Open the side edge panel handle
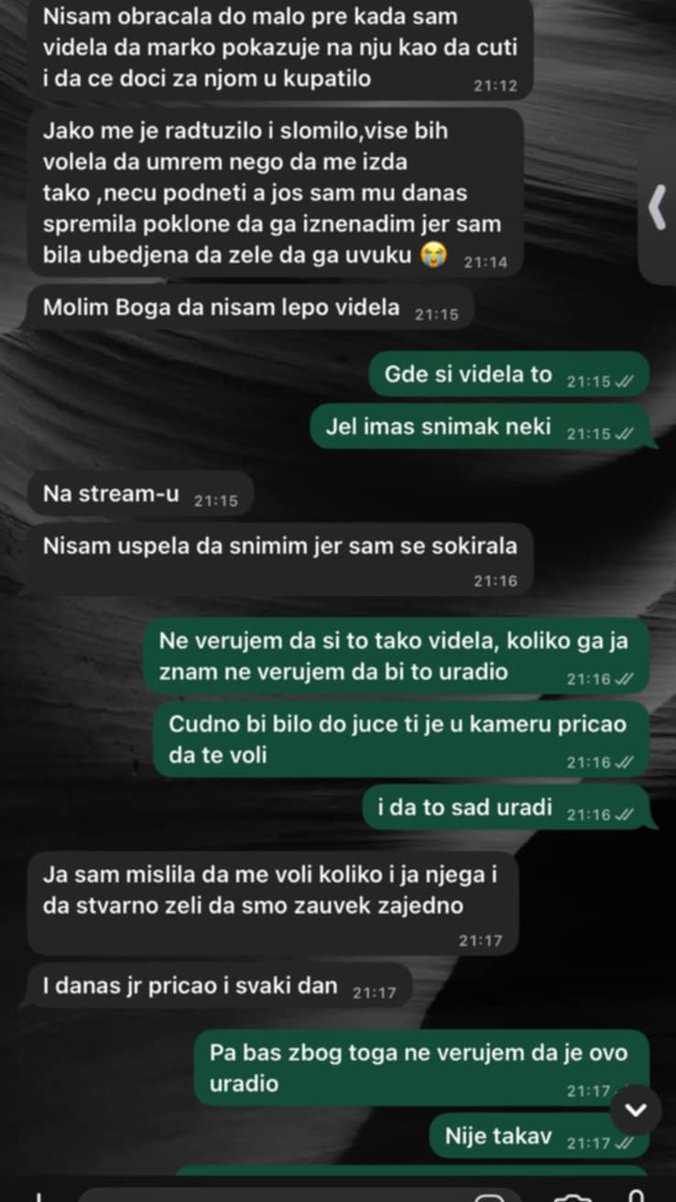The width and height of the screenshot is (676, 1202). click(x=657, y=207)
